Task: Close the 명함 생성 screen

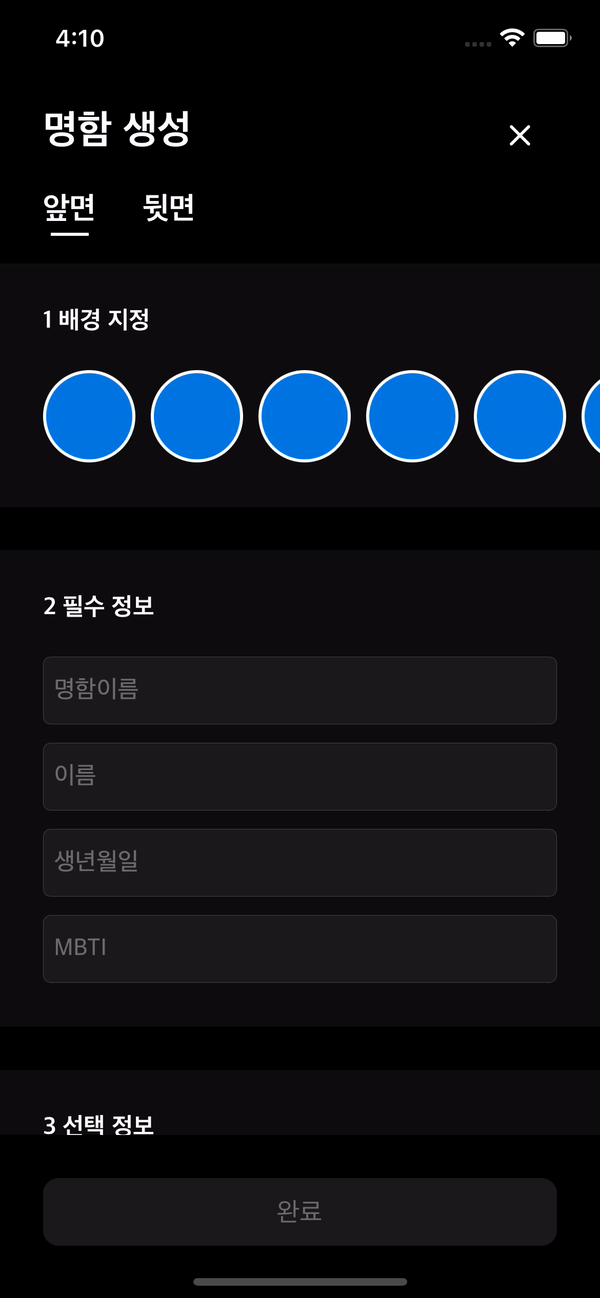Action: 519,135
